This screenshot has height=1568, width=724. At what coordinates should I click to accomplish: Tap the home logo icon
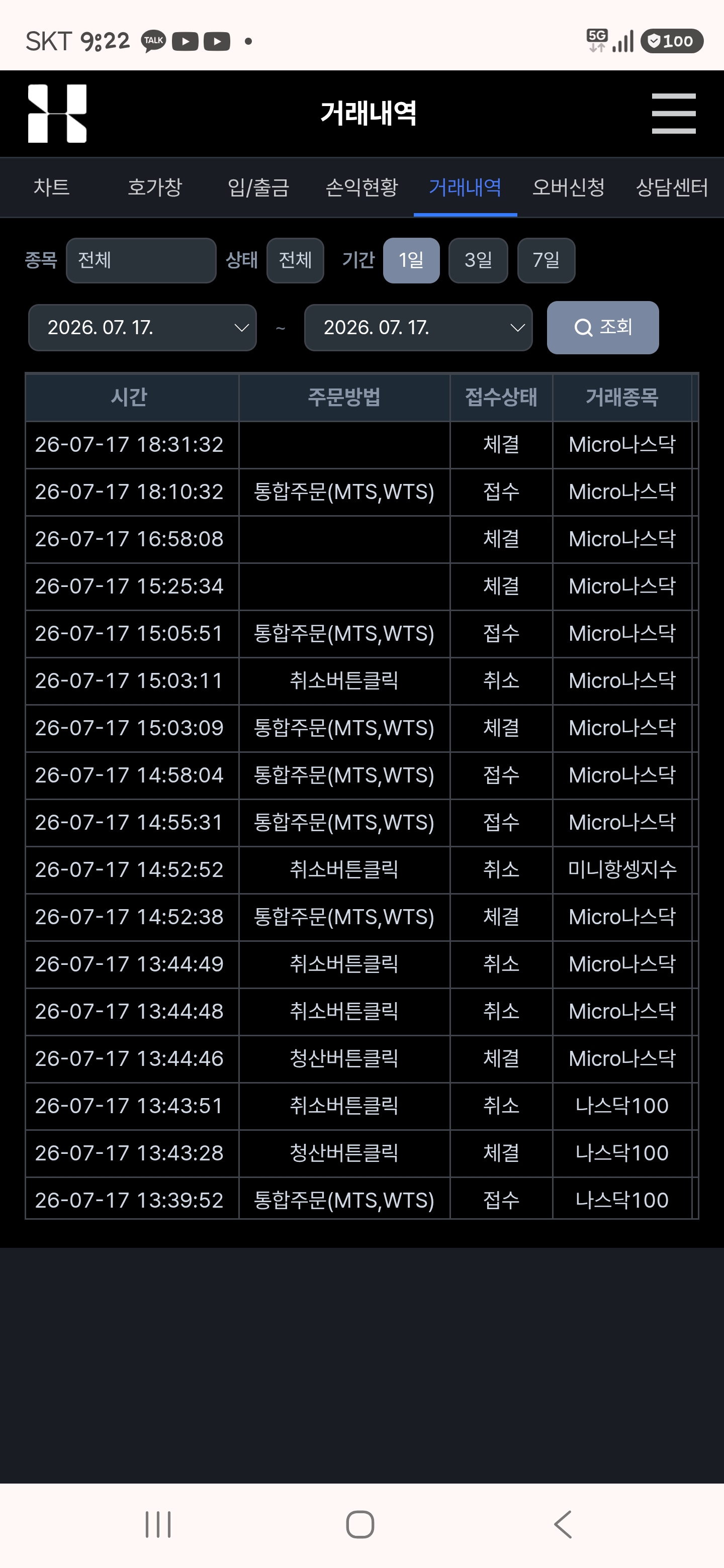tap(57, 114)
